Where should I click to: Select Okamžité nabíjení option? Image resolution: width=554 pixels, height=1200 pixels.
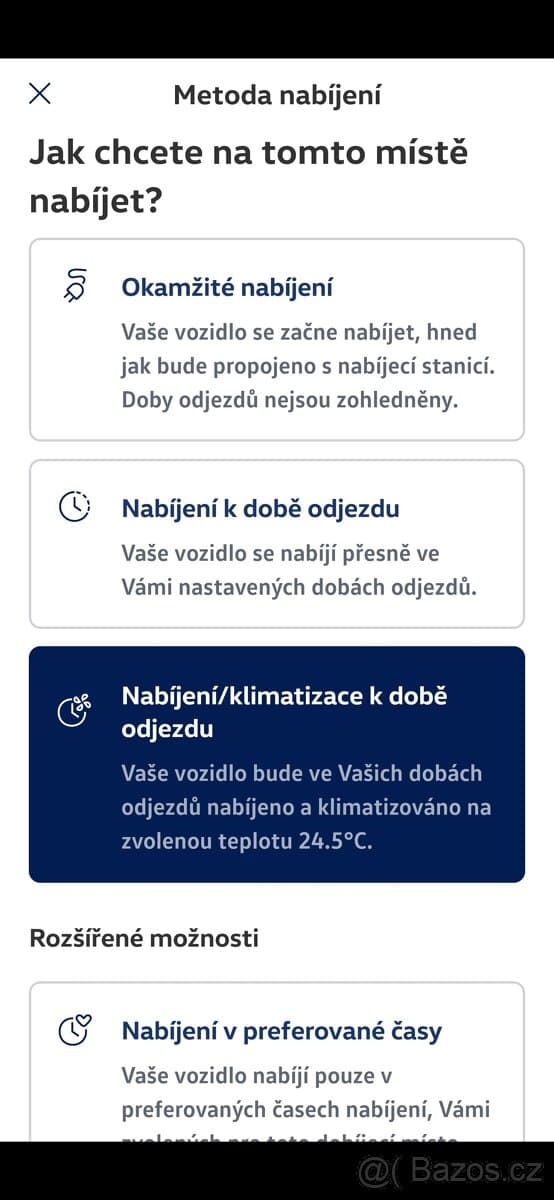[277, 340]
